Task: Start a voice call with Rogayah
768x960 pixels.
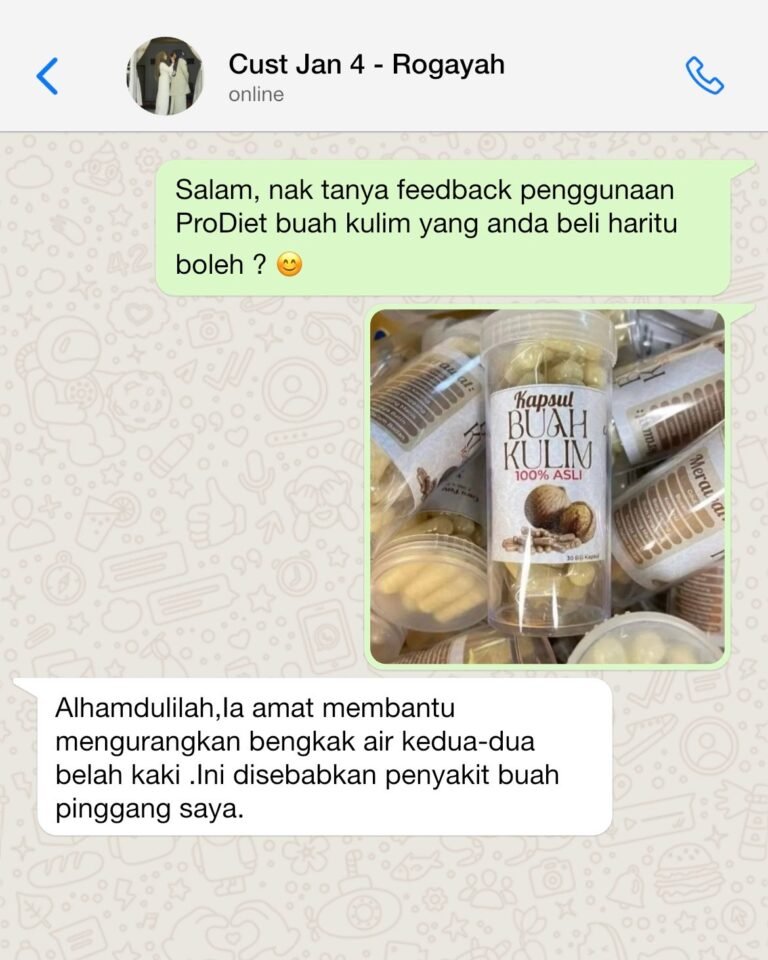Action: 704,76
